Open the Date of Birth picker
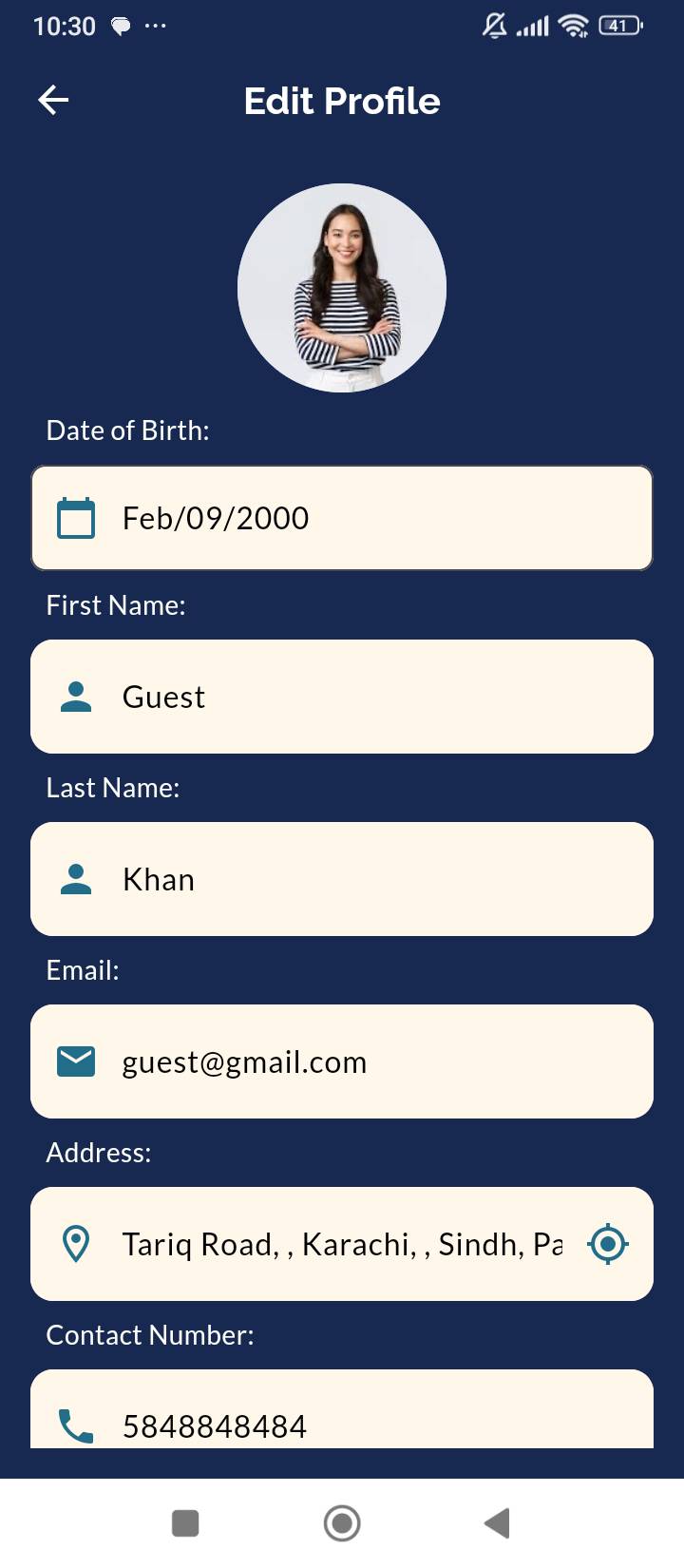The height and width of the screenshot is (1568, 684). [342, 518]
